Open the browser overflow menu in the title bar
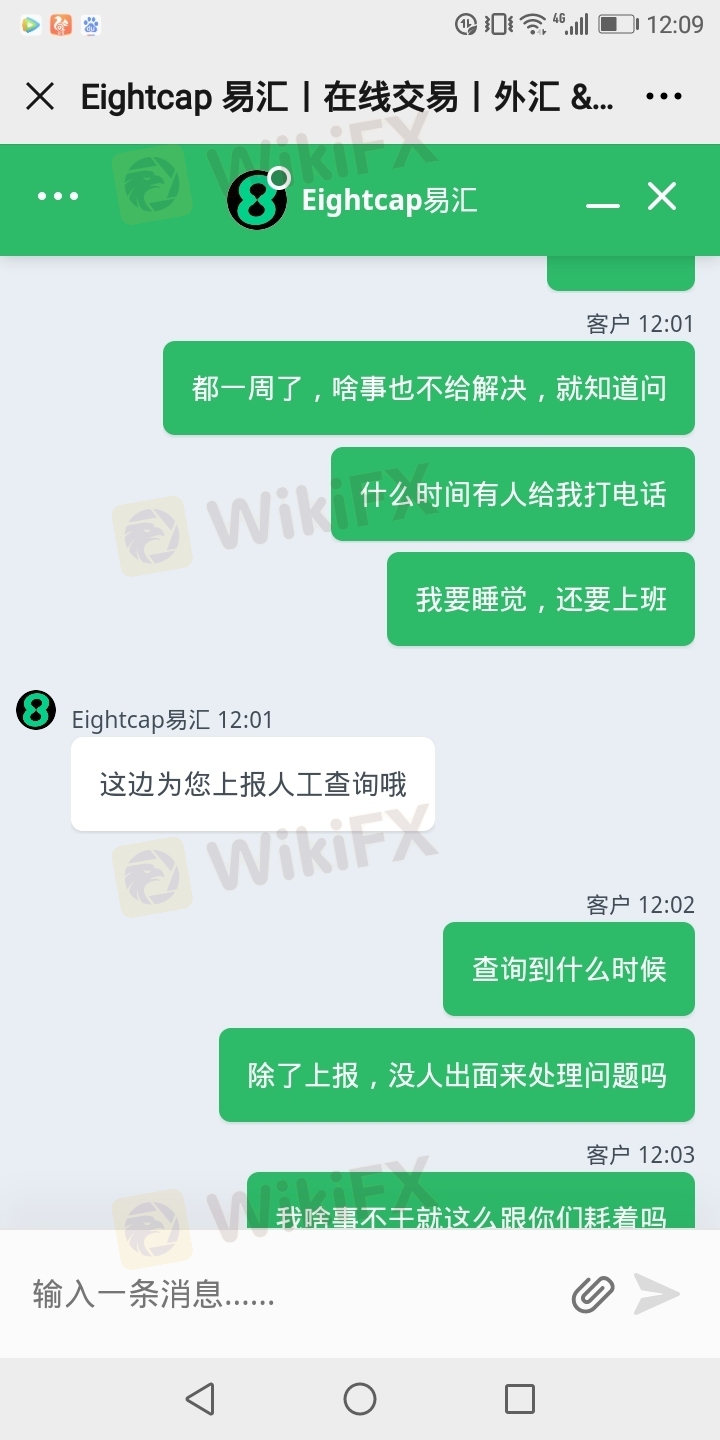The height and width of the screenshot is (1440, 720). (664, 97)
